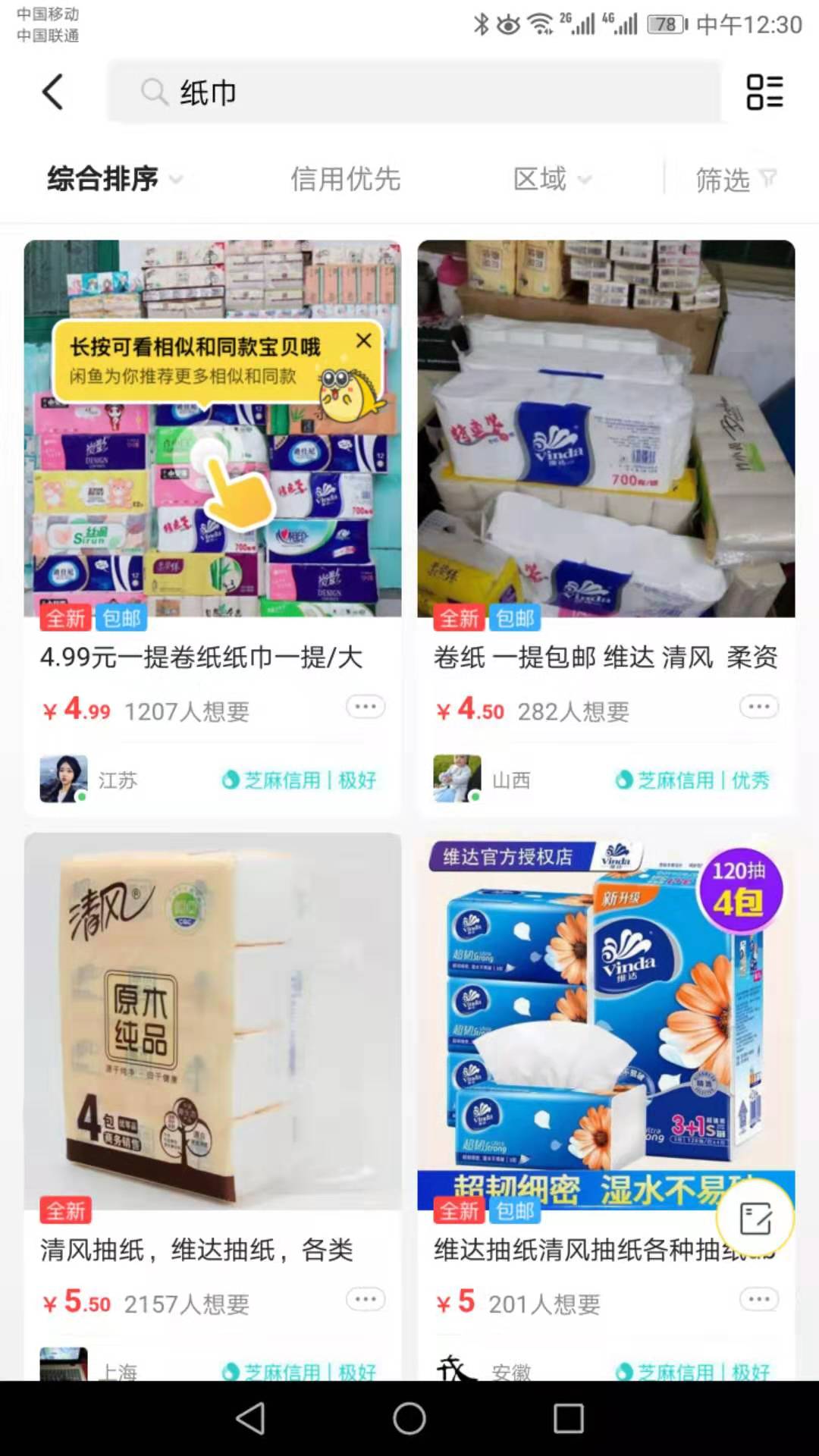This screenshot has height=1456, width=819.
Task: Open the filter icon beside 筛选
Action: point(766,180)
